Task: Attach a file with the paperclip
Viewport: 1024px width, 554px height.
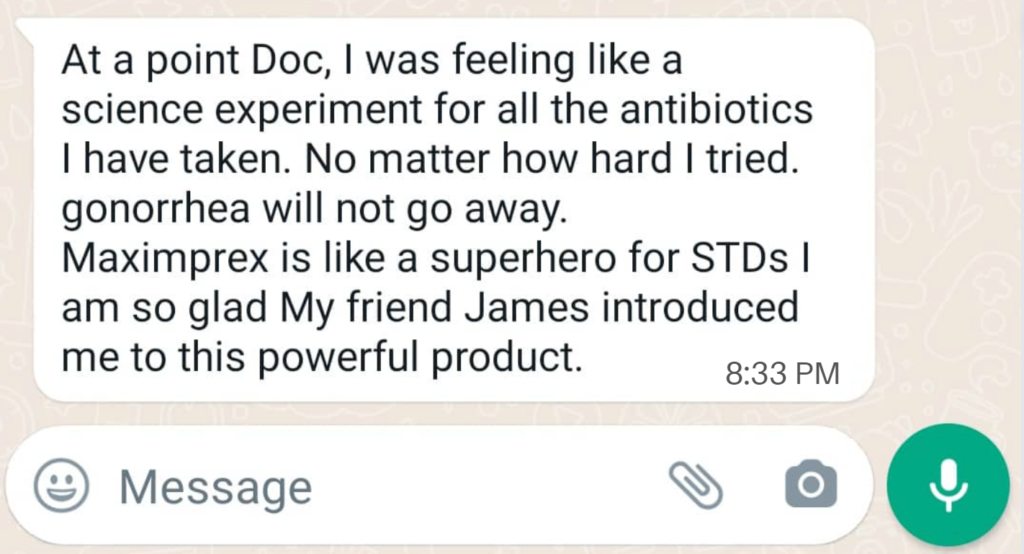Action: 695,485
